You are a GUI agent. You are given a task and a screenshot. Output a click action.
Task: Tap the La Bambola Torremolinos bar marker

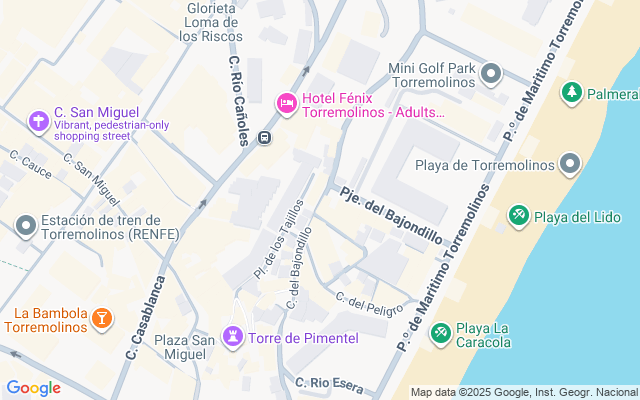pos(101,320)
